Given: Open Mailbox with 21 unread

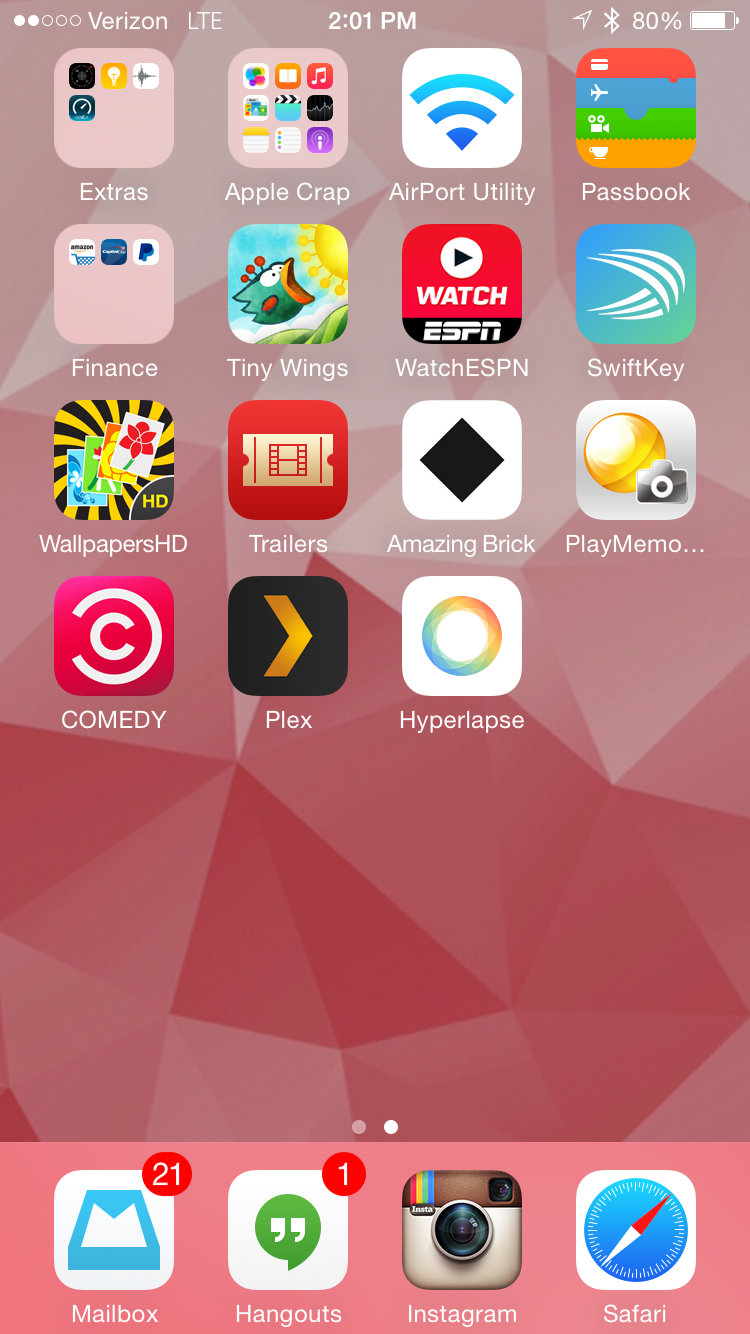Looking at the screenshot, I should pos(114,1230).
